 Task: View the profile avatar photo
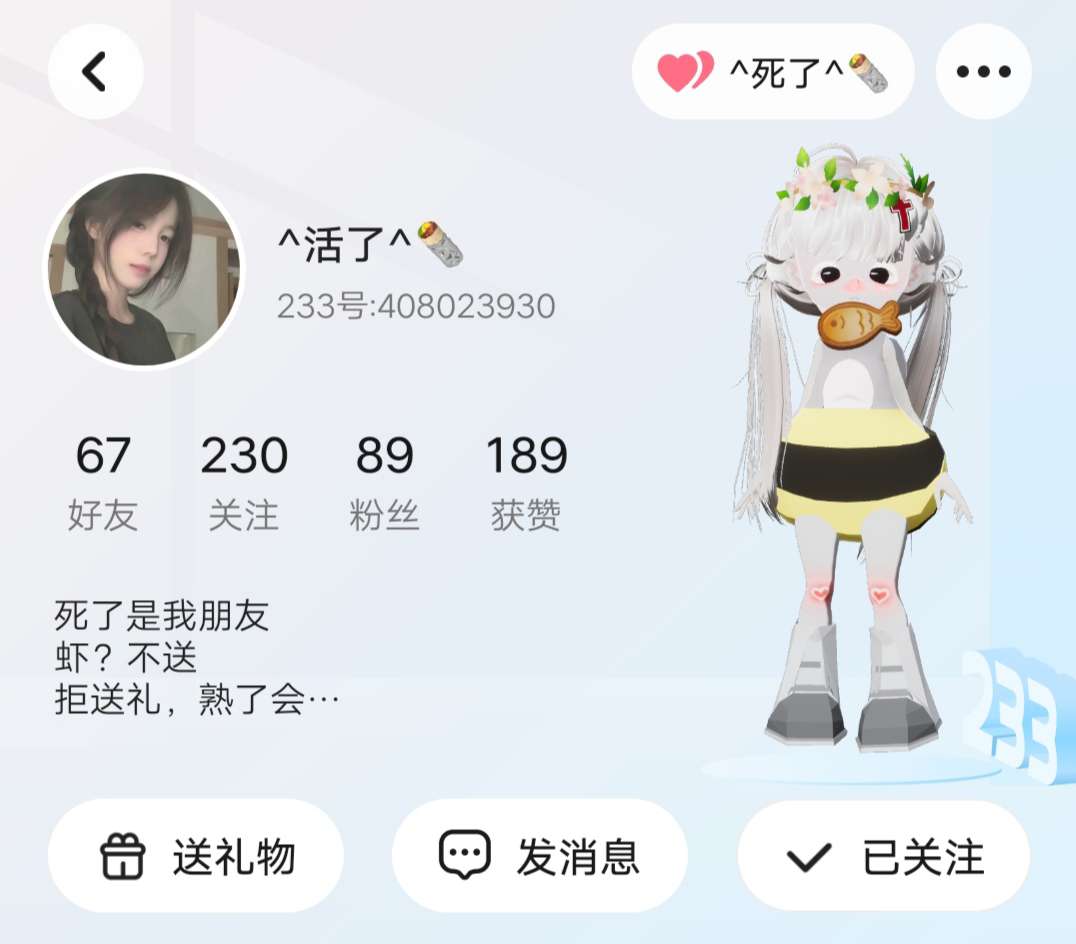coord(144,269)
